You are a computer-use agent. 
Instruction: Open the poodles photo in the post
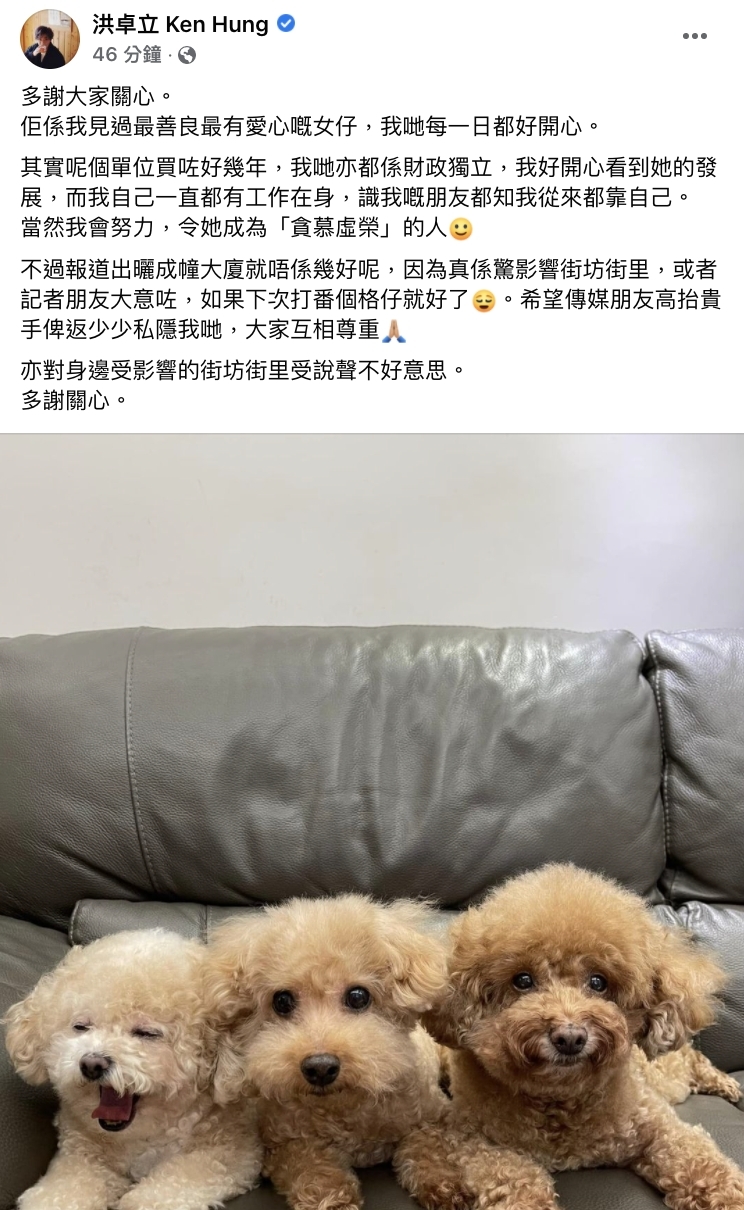pyautogui.click(x=372, y=820)
